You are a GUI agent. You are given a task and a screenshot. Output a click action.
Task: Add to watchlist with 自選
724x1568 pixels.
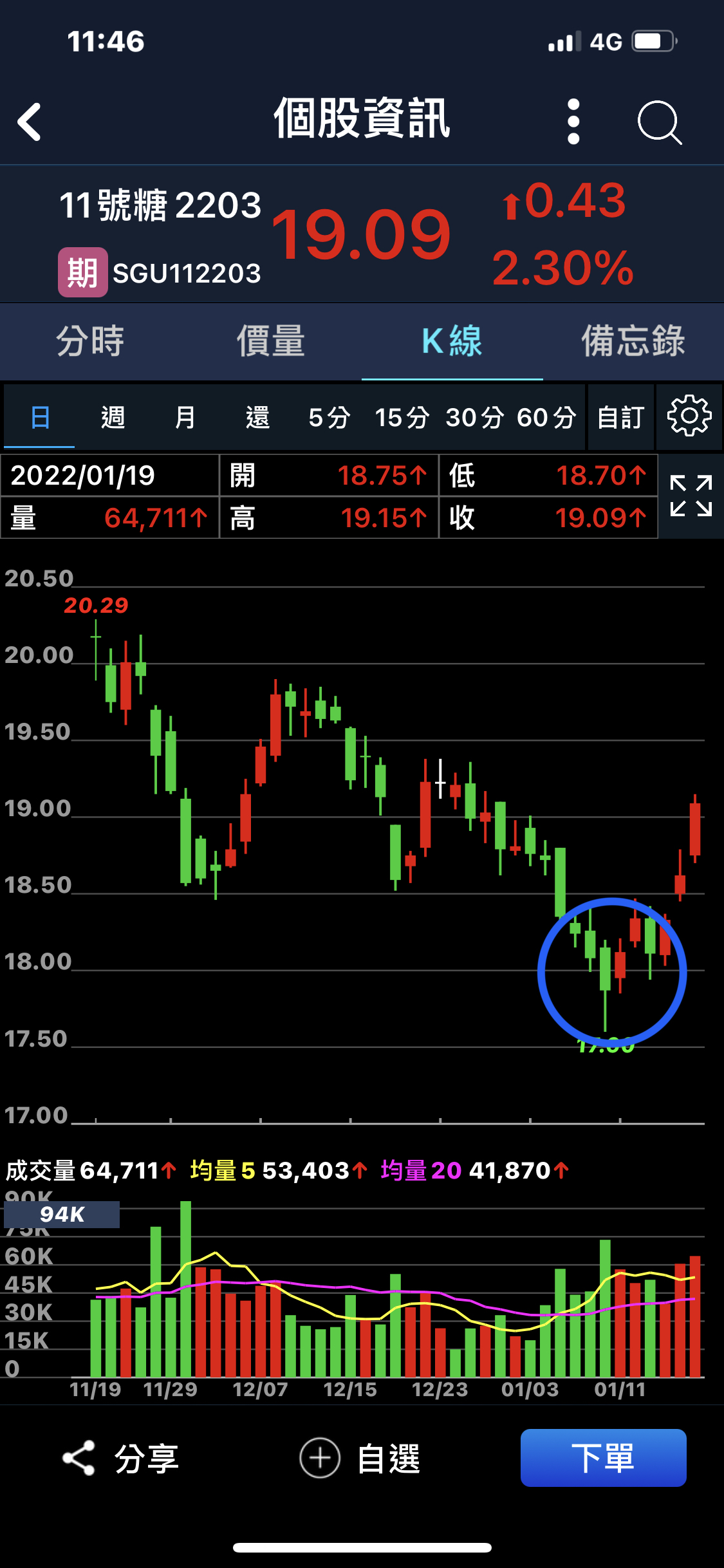pos(360,1458)
